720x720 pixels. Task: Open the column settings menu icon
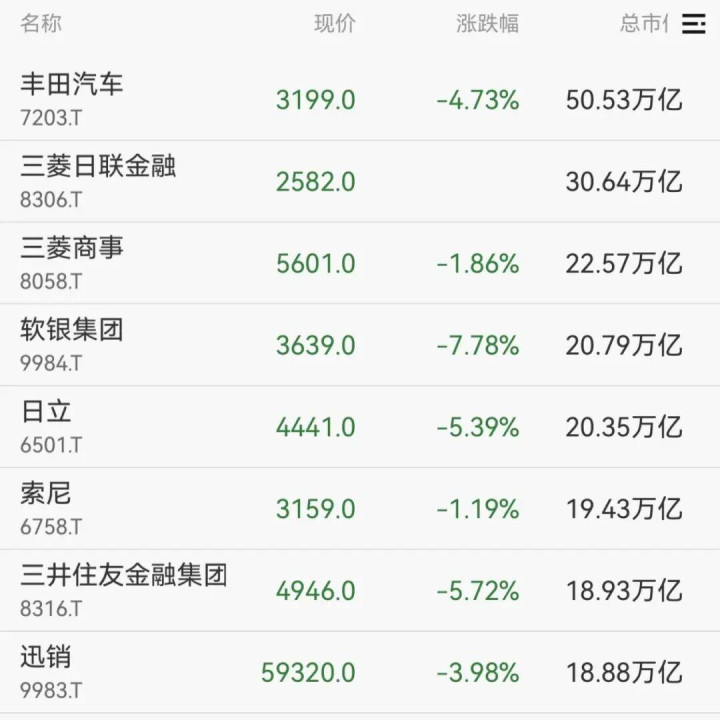tap(693, 25)
